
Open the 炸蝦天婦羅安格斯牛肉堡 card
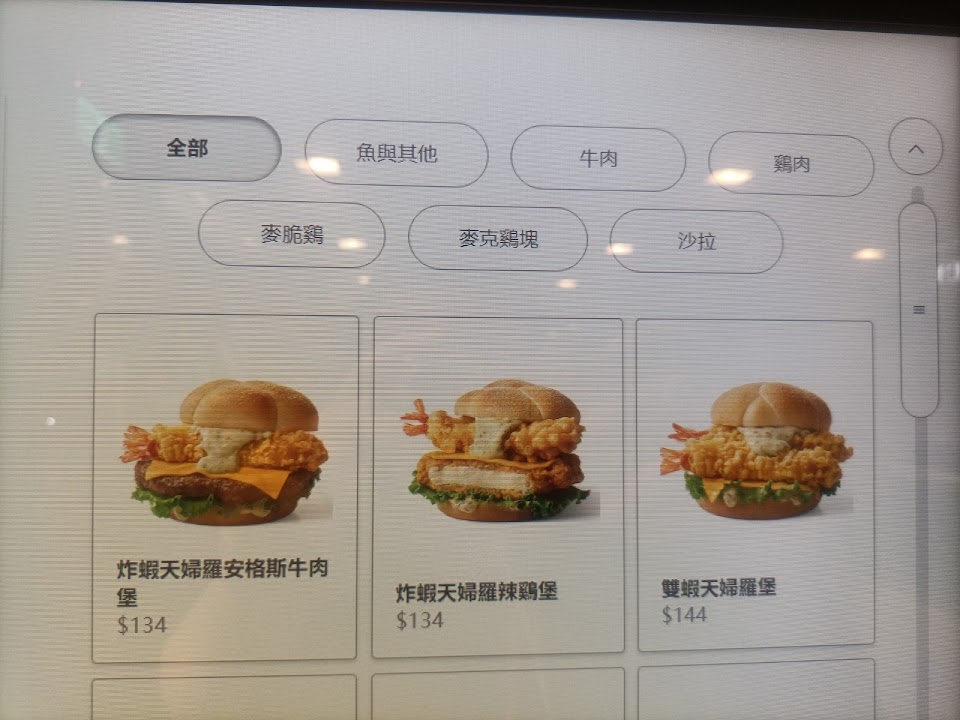pos(225,488)
